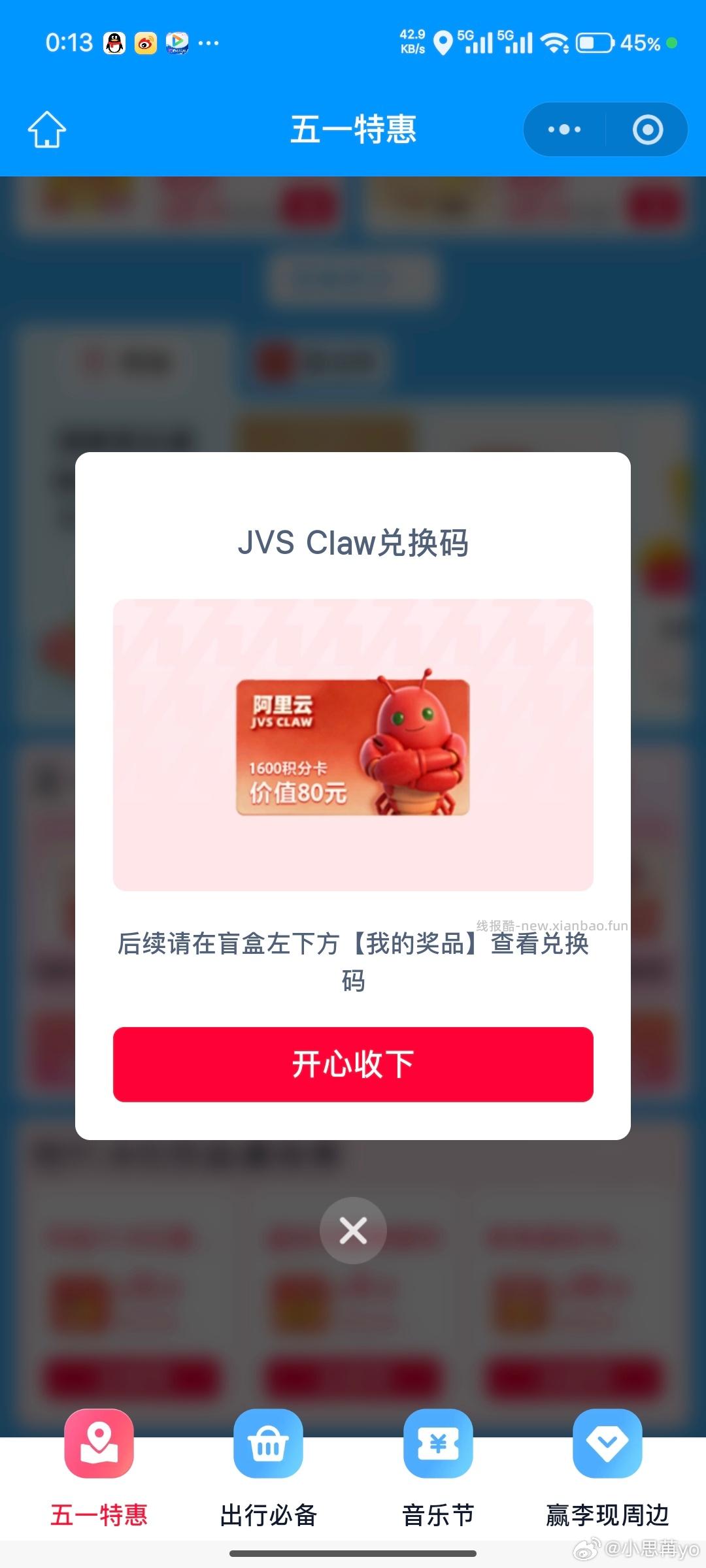Tap the Weibo icon in the status bar
This screenshot has height=1568, width=706.
click(x=146, y=42)
